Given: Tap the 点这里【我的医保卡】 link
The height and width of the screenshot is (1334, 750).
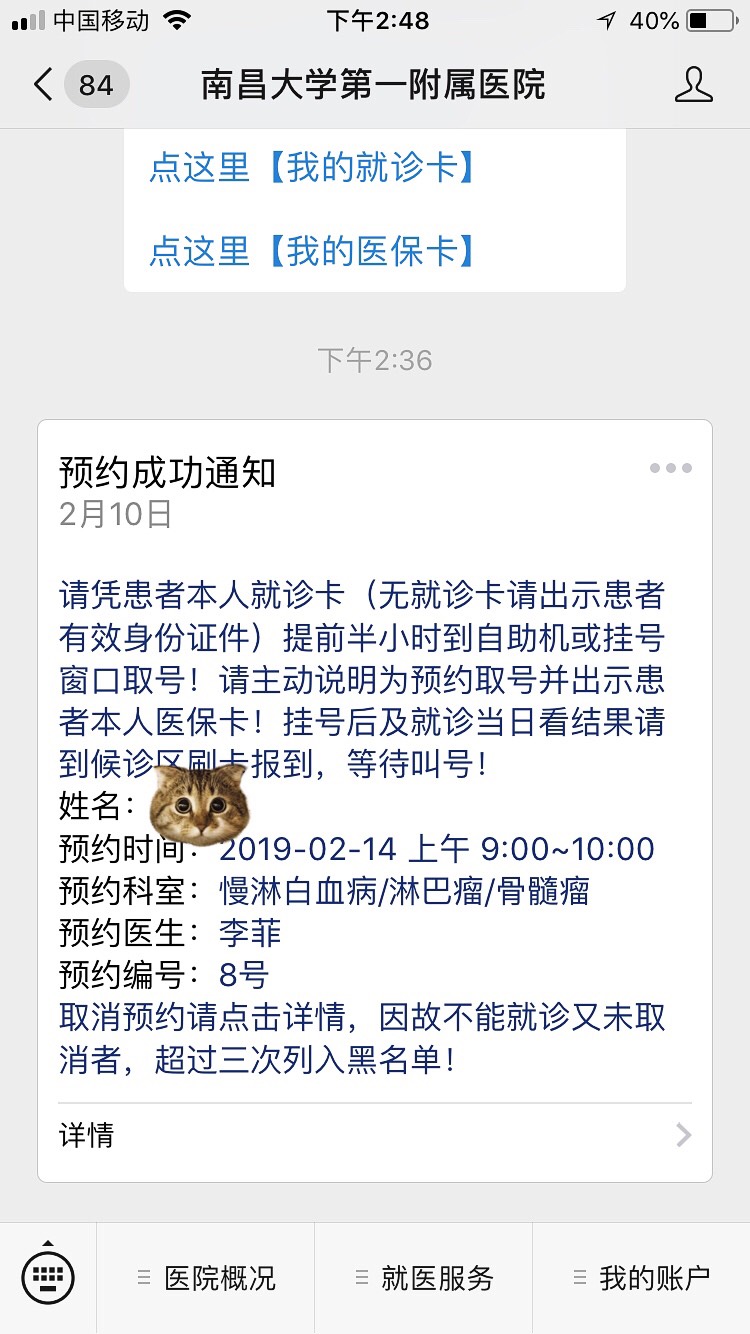Looking at the screenshot, I should click(x=311, y=250).
